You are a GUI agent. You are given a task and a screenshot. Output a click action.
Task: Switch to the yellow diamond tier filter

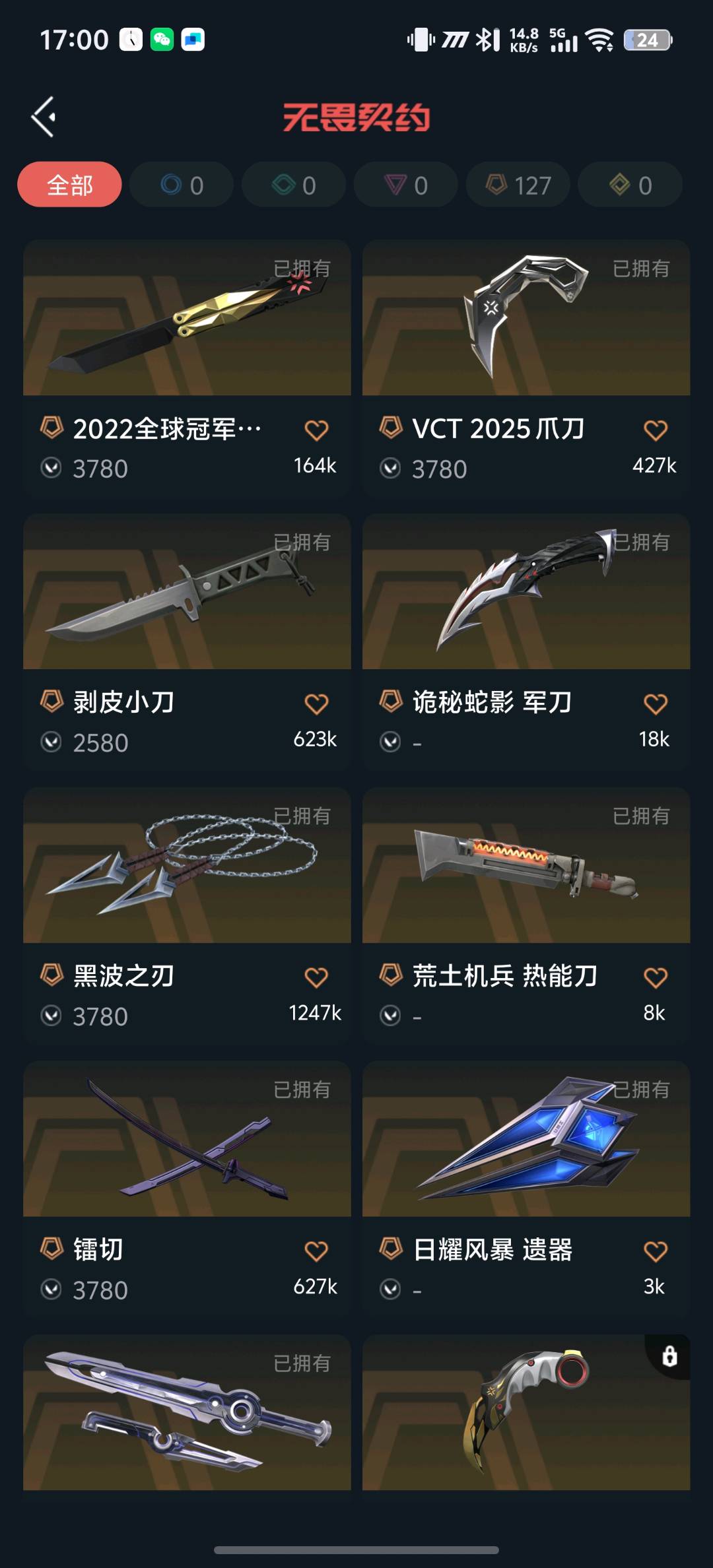point(630,185)
